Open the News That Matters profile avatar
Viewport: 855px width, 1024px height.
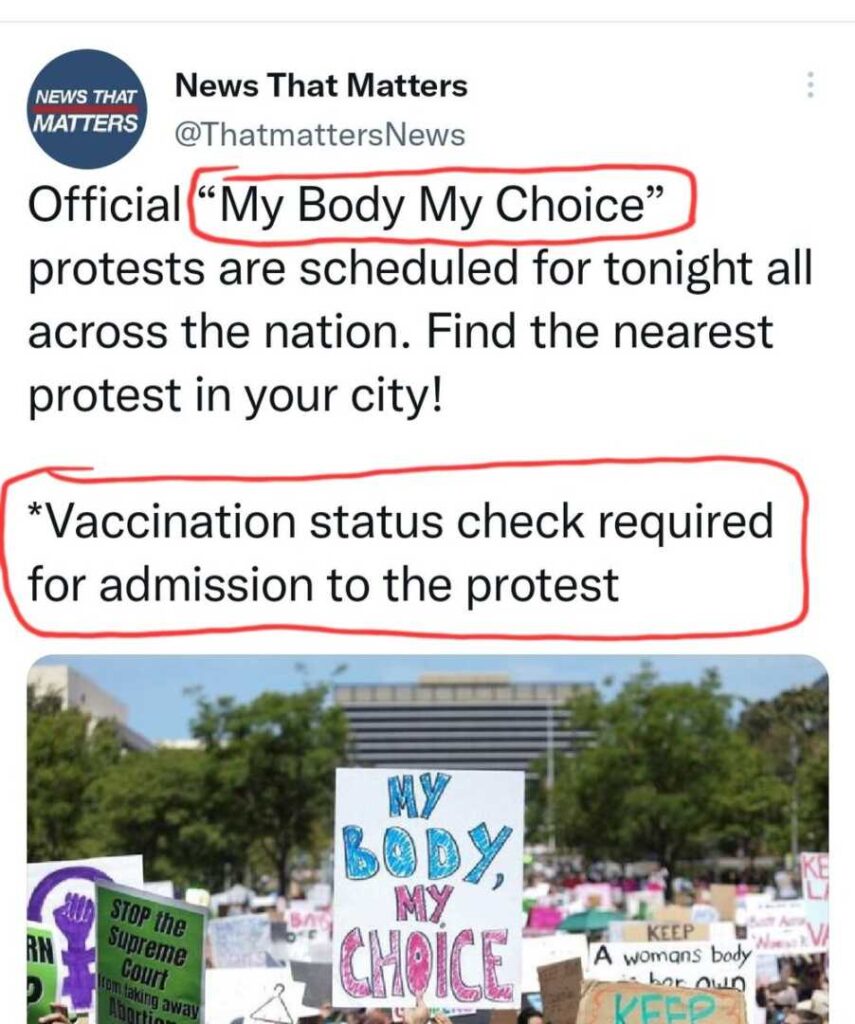click(x=87, y=109)
